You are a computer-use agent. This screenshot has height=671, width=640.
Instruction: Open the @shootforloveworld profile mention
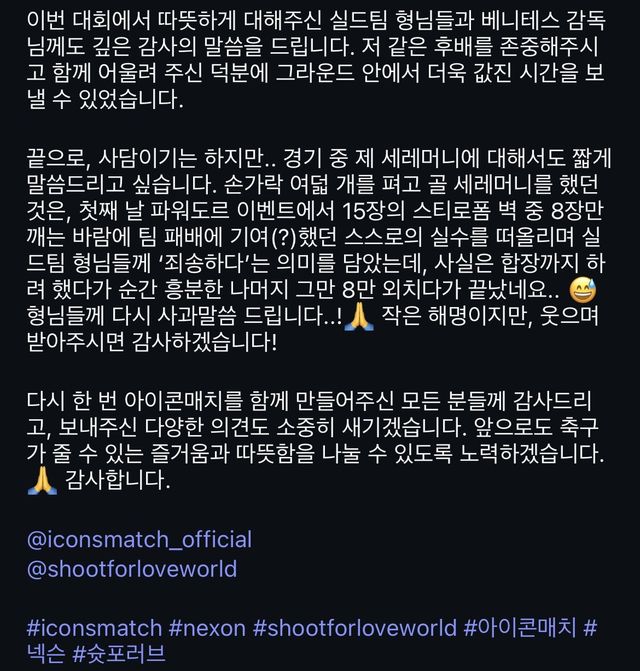point(132,569)
